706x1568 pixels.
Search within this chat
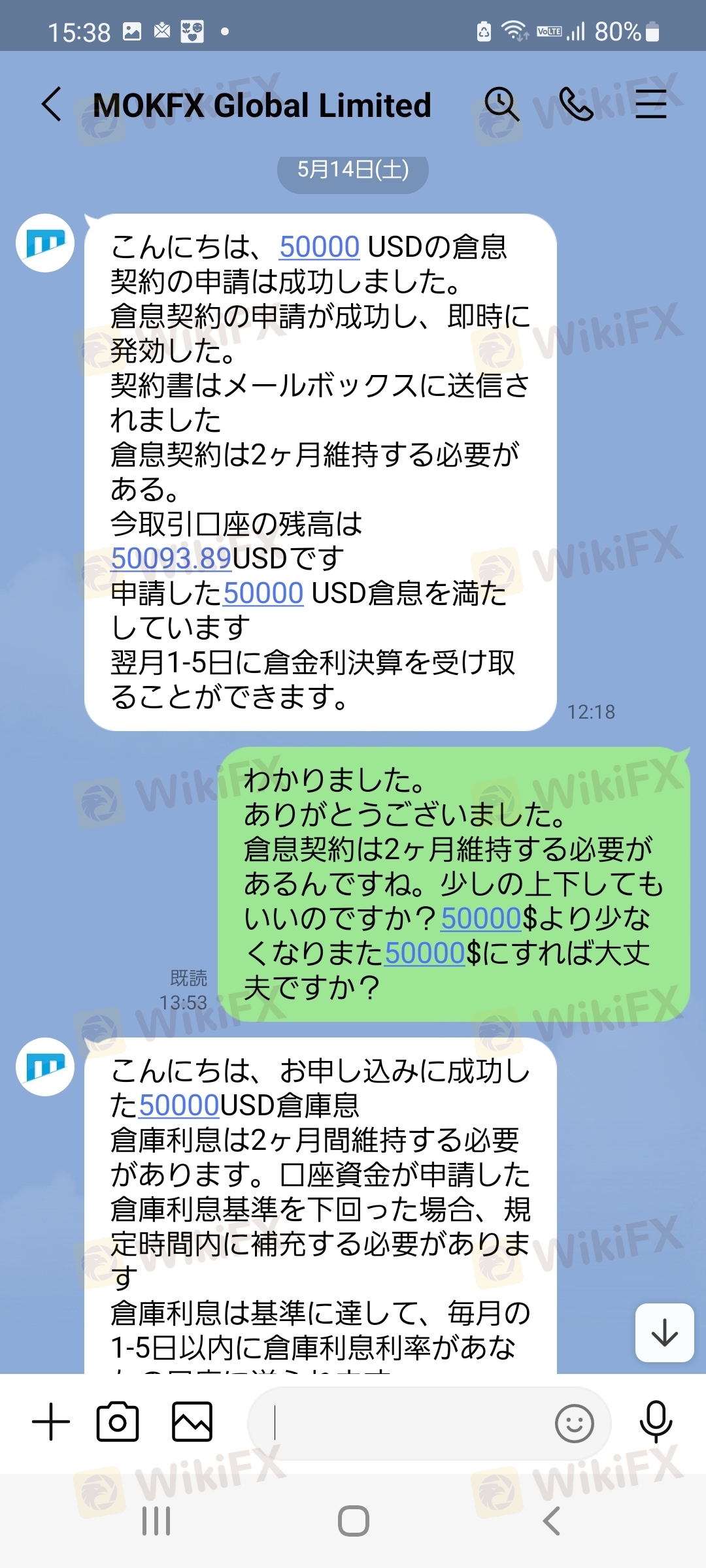point(501,105)
